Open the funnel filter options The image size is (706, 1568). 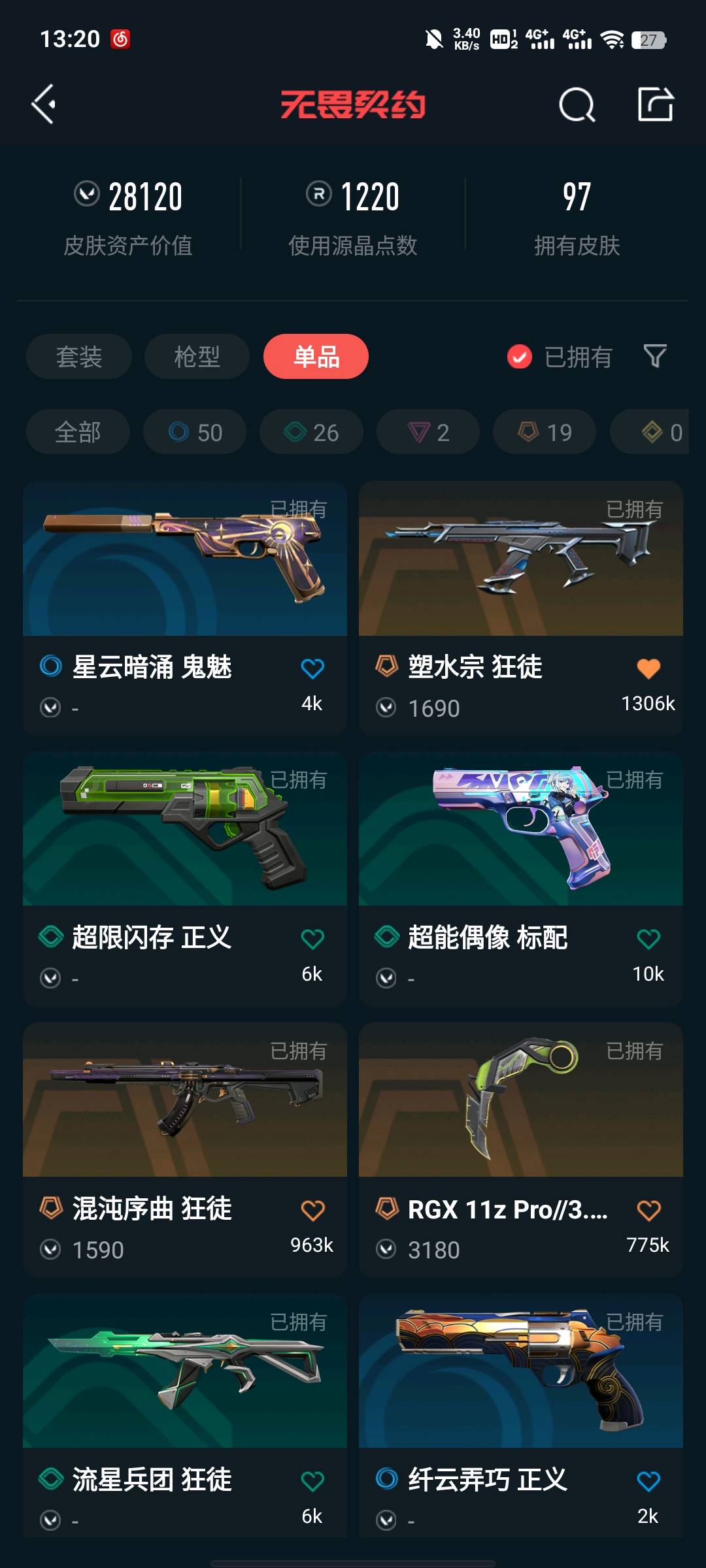coord(655,357)
